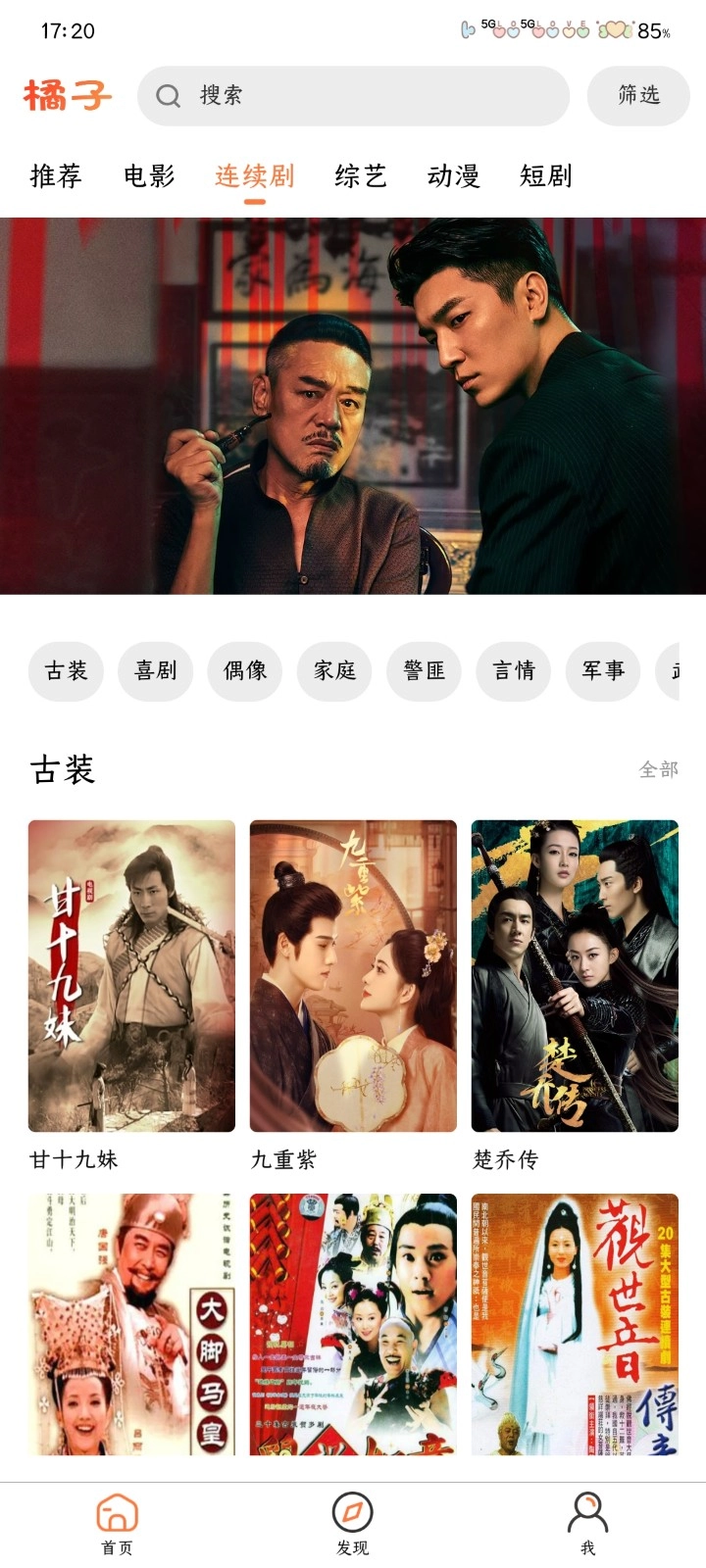The width and height of the screenshot is (706, 1568).
Task: Switch to the 电影 tab
Action: click(149, 176)
